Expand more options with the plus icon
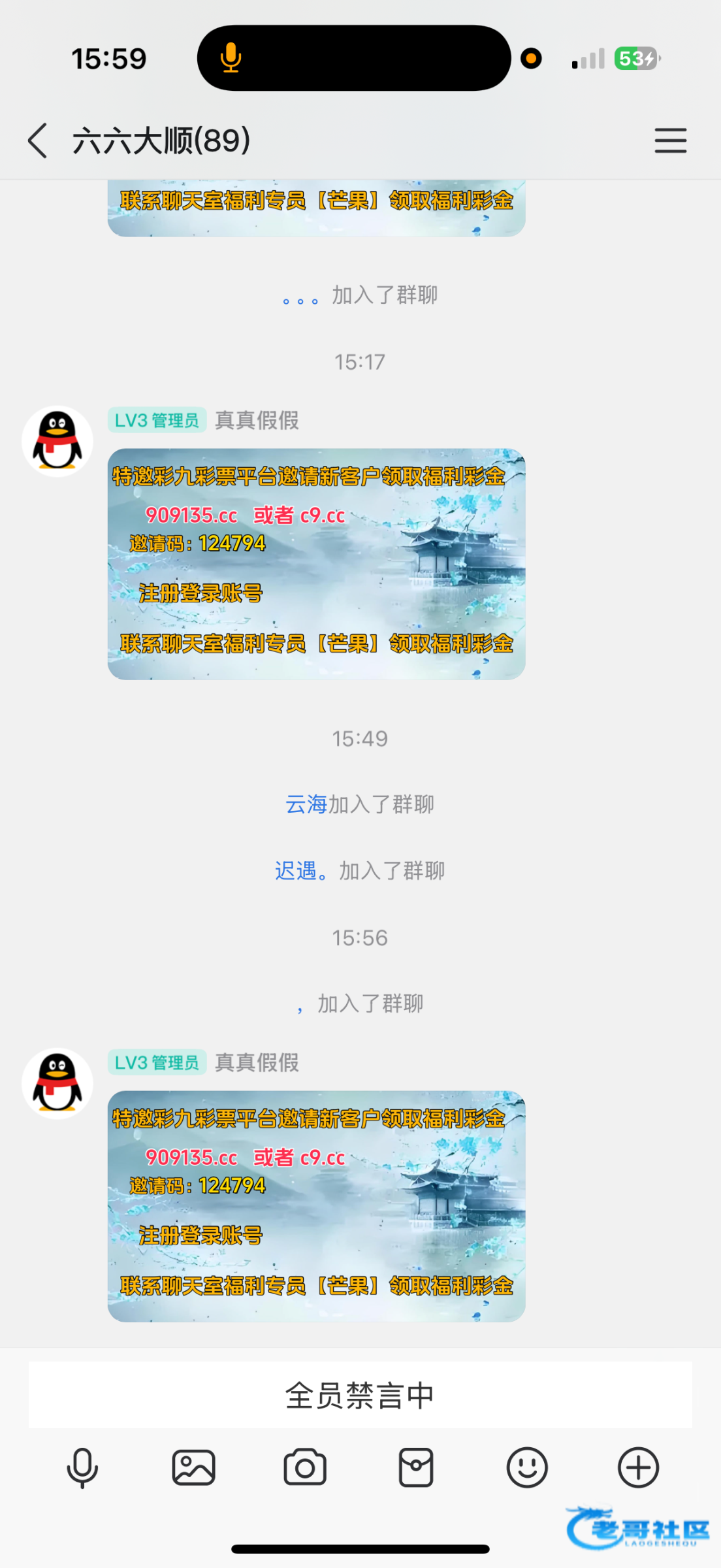This screenshot has width=721, height=1568. pyautogui.click(x=638, y=1468)
